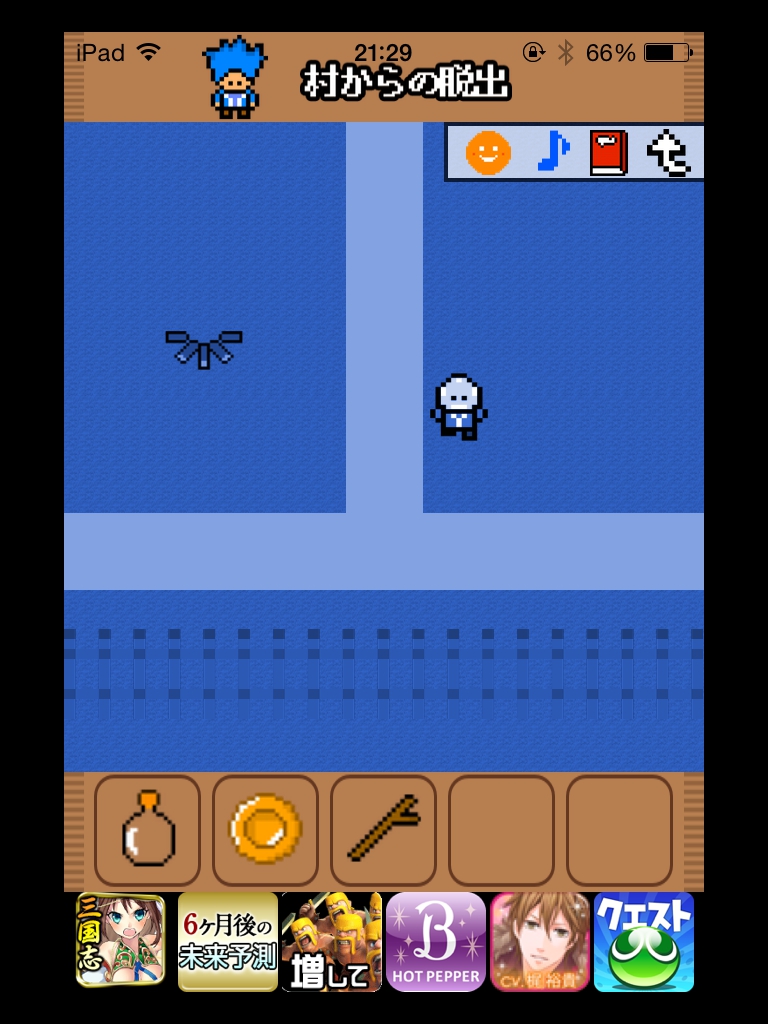Tap the pixel arrow icon in toolbar

pyautogui.click(x=668, y=153)
